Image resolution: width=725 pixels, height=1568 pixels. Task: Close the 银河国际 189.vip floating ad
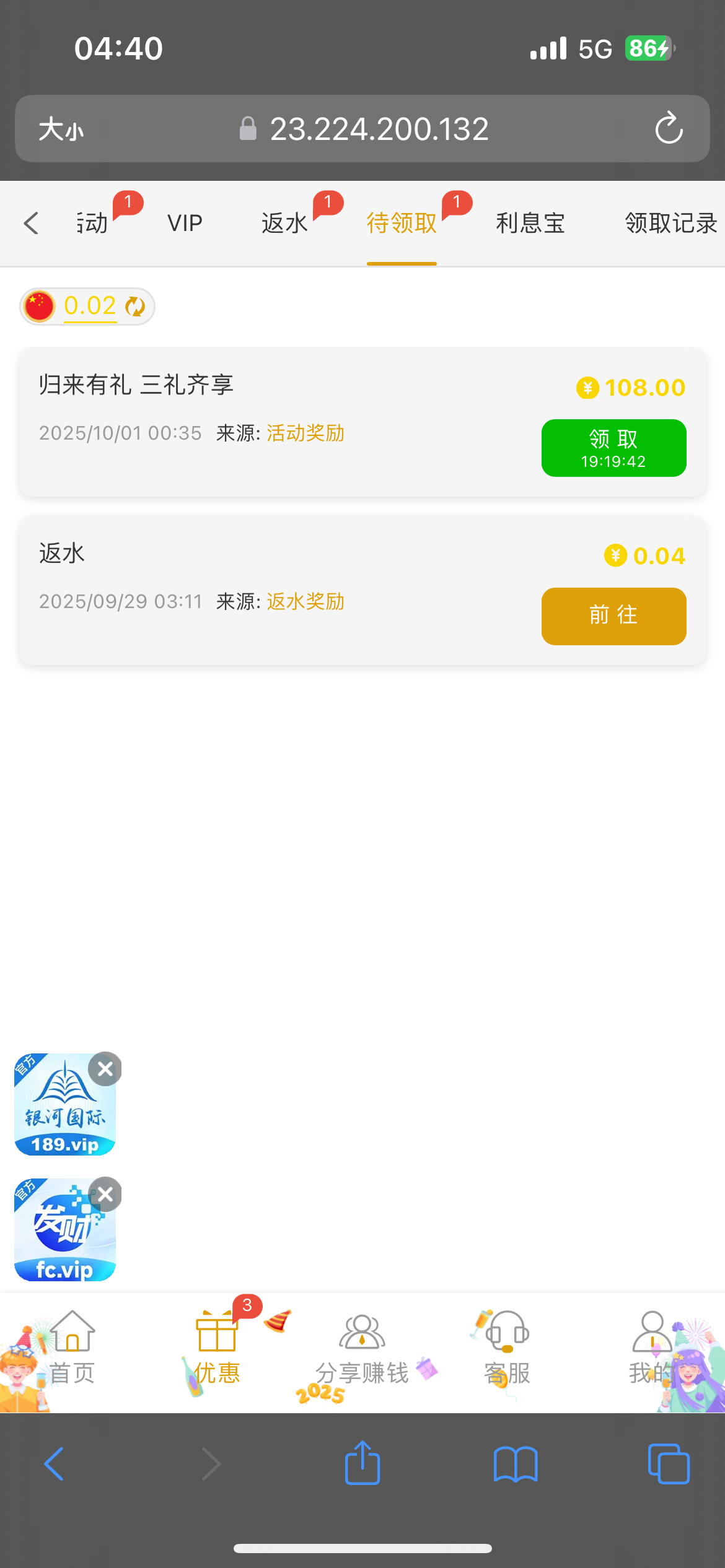(x=105, y=1068)
